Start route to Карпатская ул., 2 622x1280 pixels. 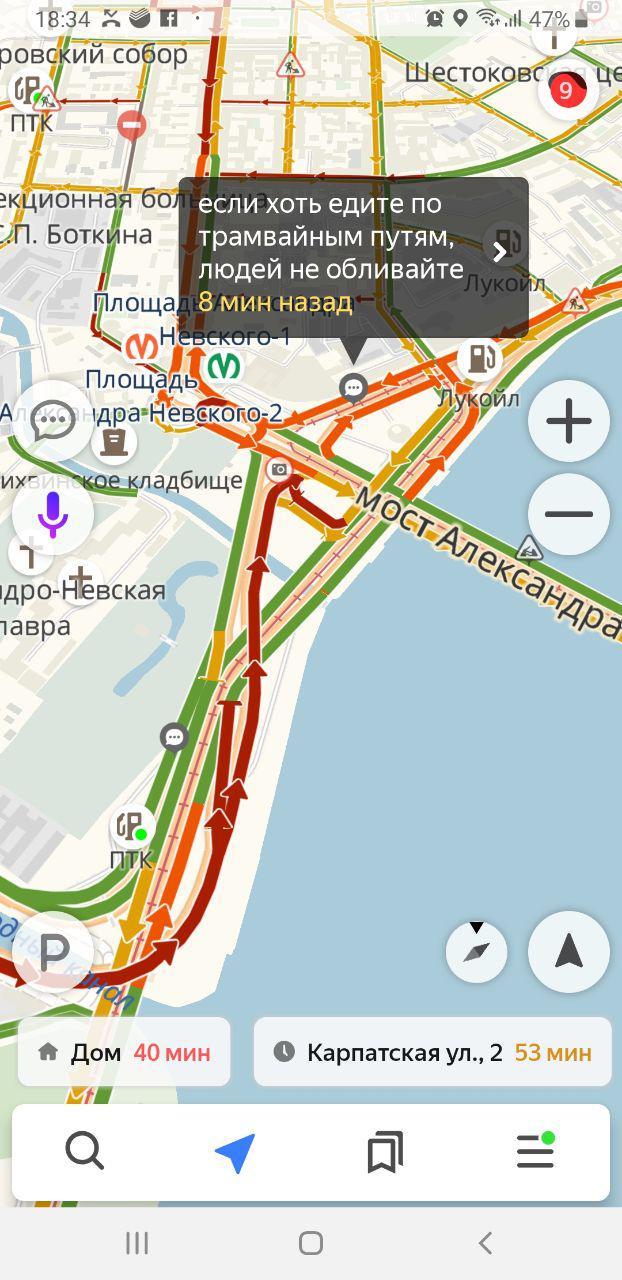(432, 1052)
